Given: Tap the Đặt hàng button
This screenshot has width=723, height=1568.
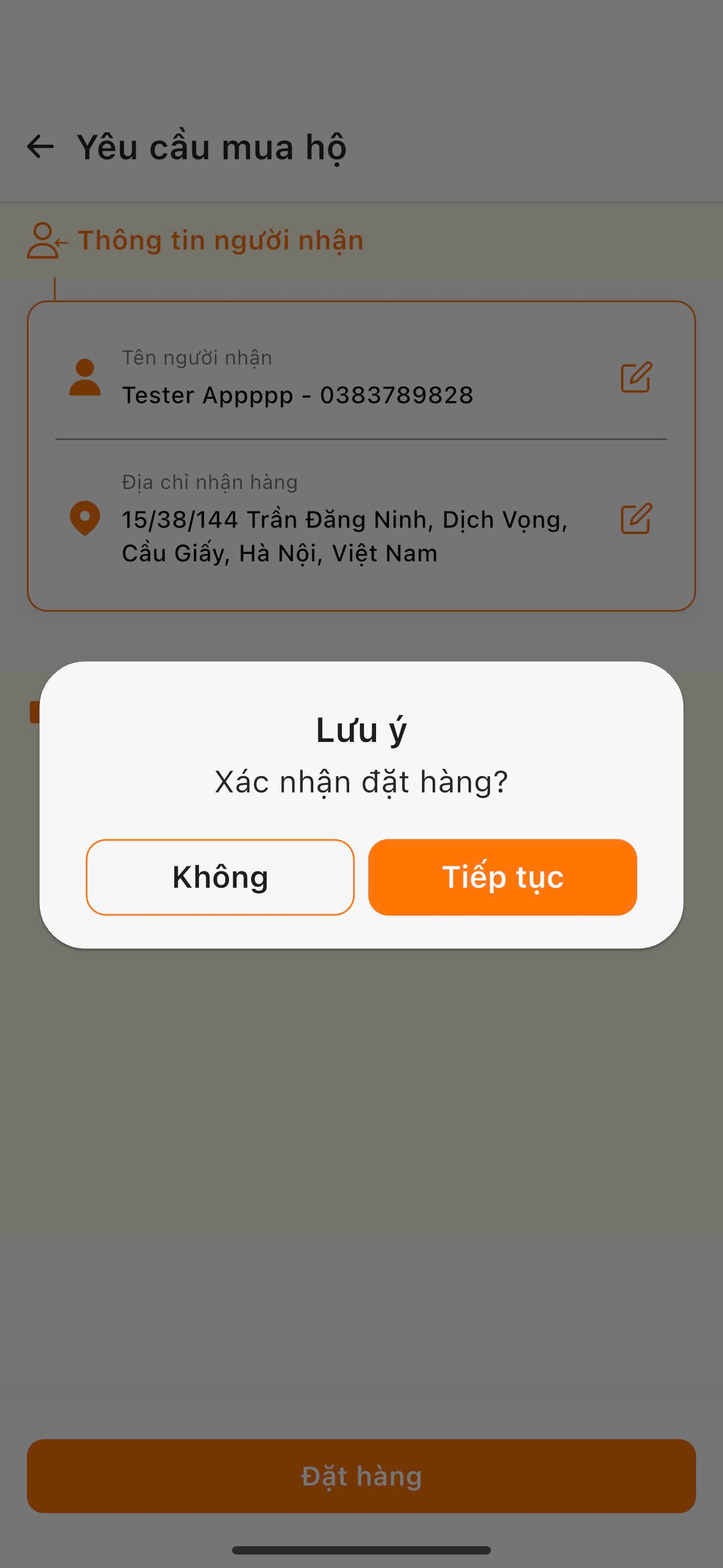Looking at the screenshot, I should point(361,1475).
